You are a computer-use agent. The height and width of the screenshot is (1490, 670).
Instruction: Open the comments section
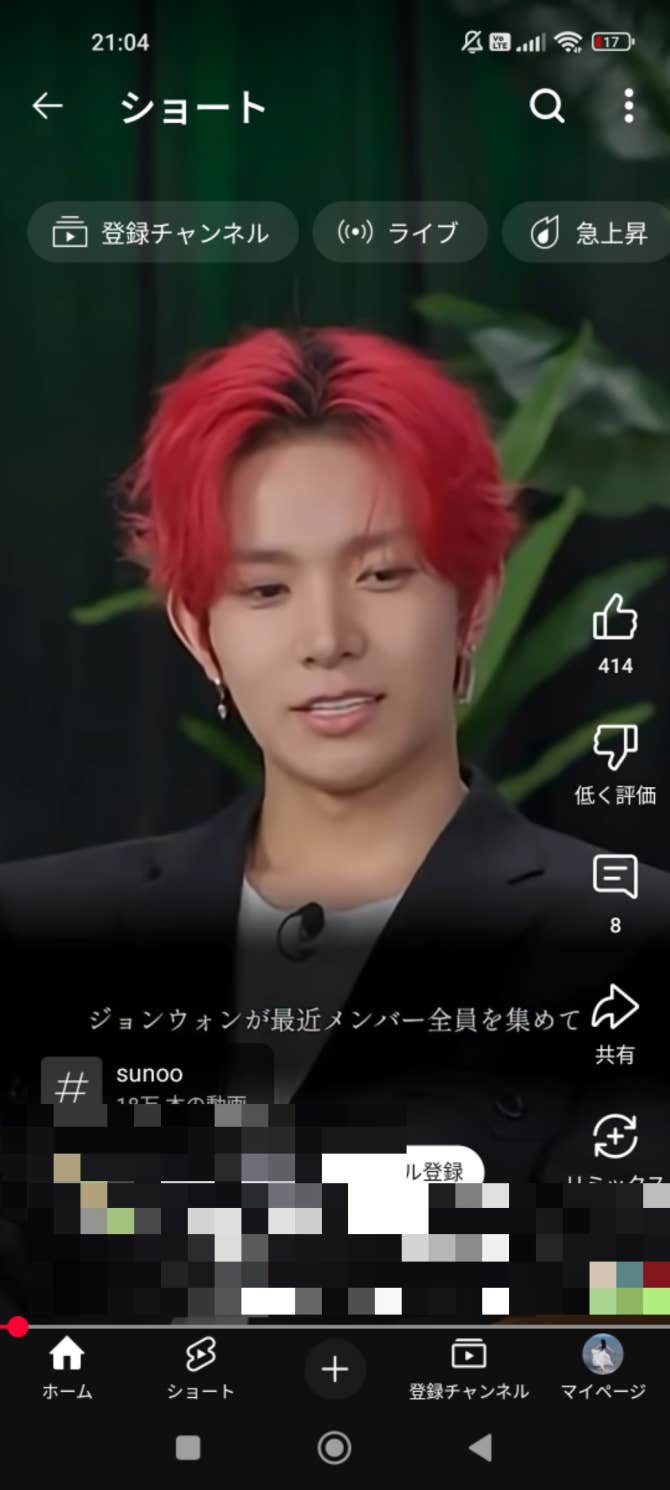point(615,878)
